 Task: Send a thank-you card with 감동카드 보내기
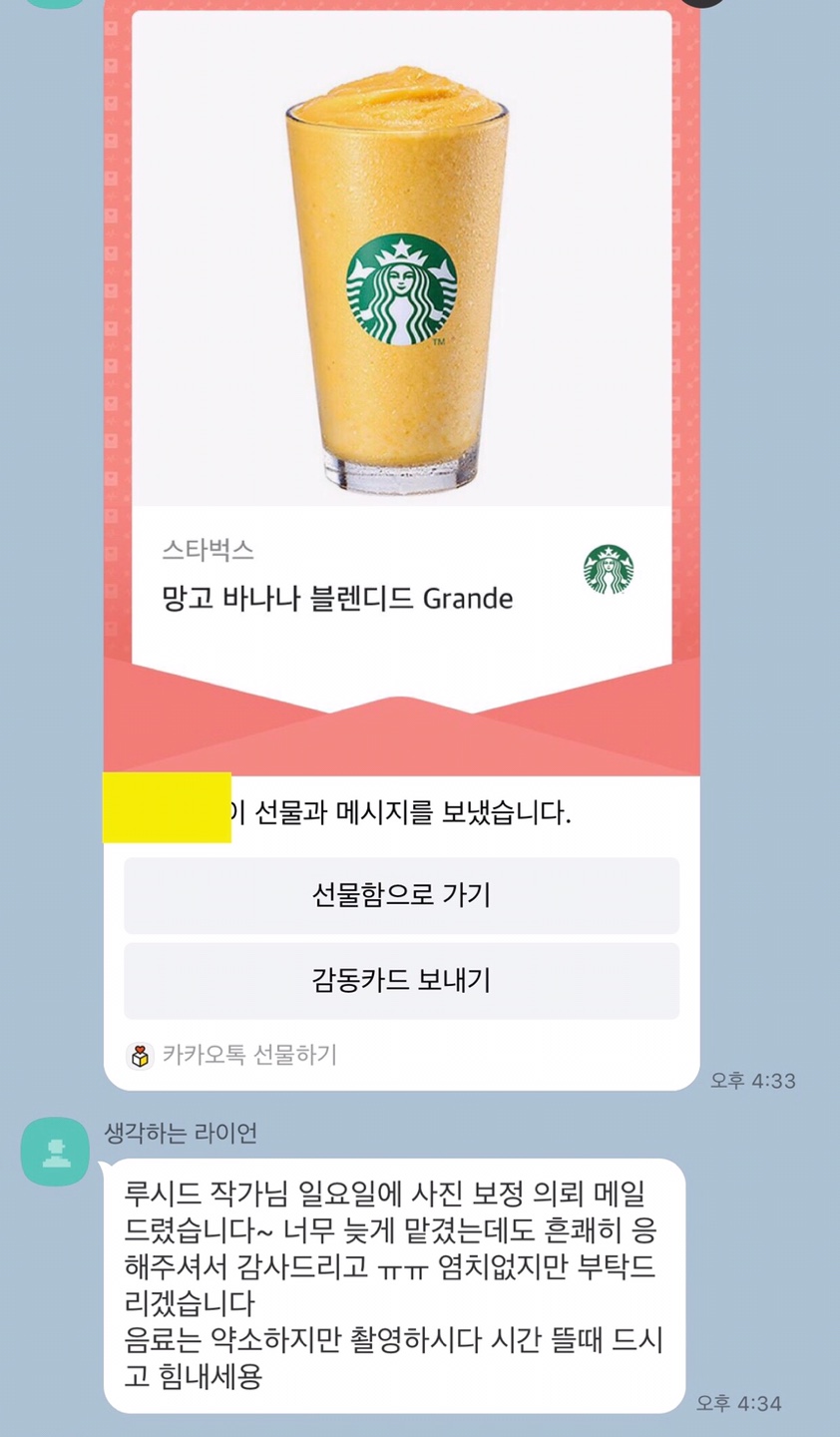pos(401,980)
